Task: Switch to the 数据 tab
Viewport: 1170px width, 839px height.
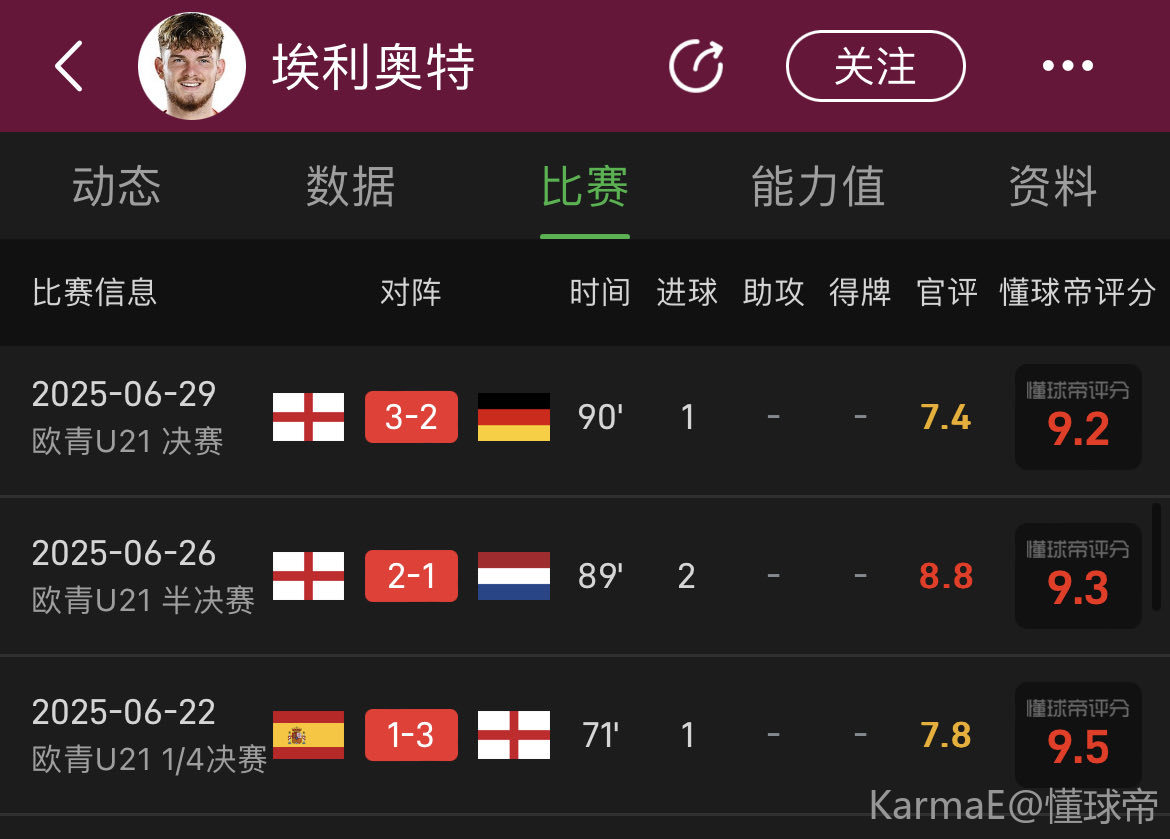Action: (350, 187)
